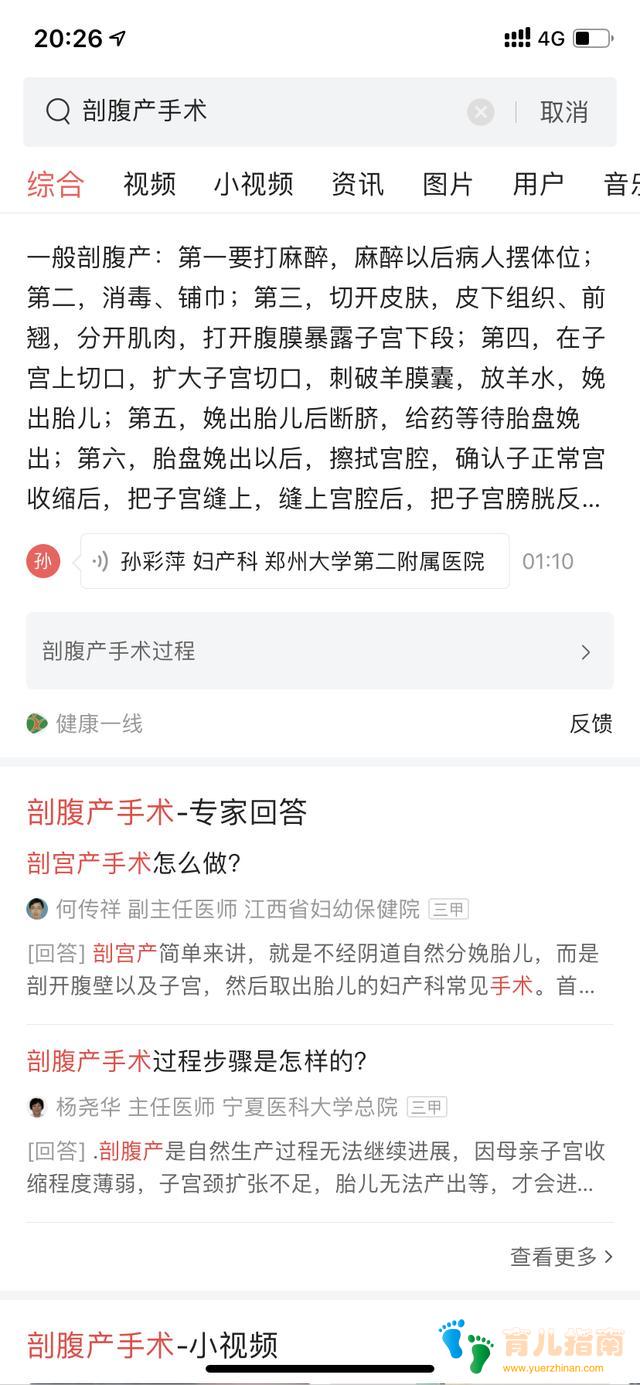The height and width of the screenshot is (1385, 640).
Task: Select the 图片 tab
Action: point(447,184)
